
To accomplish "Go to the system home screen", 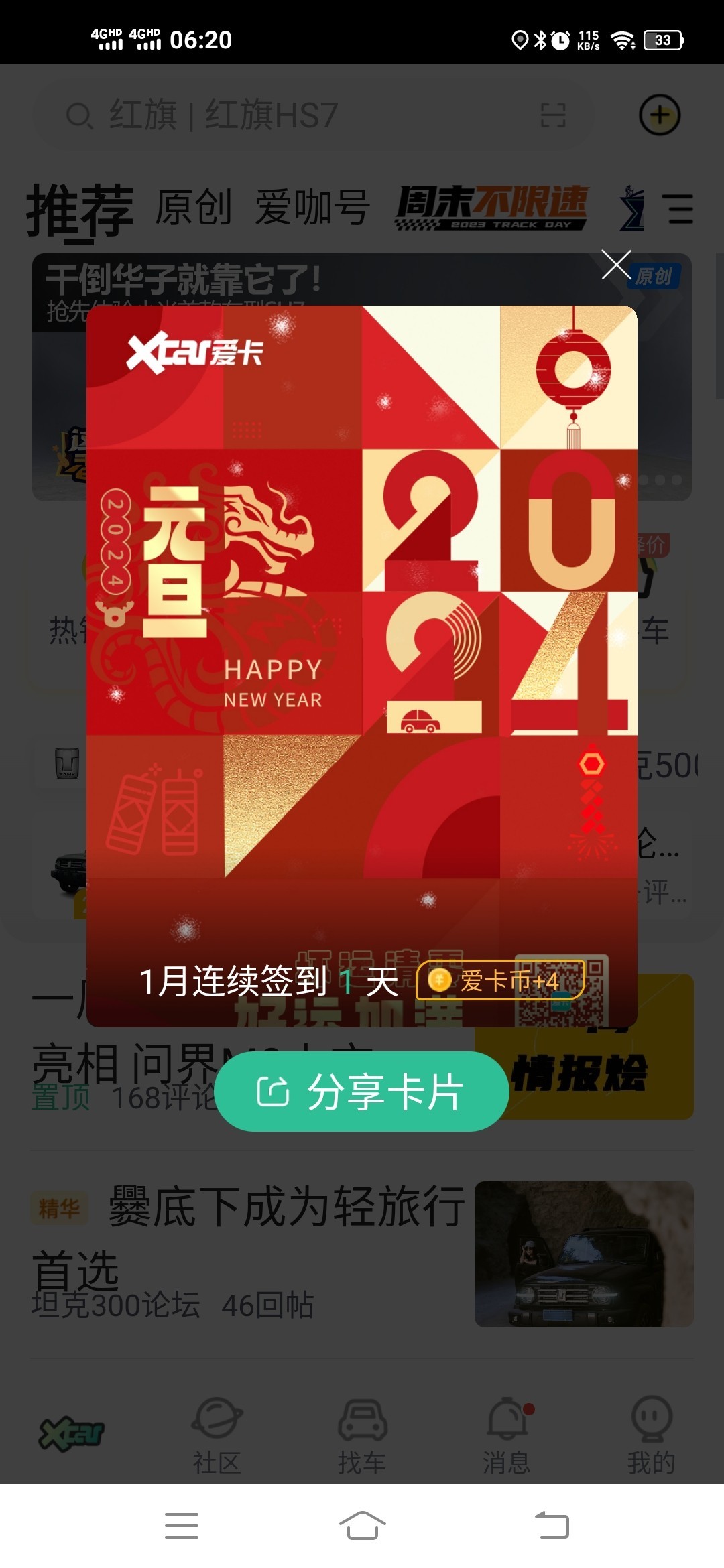I will (362, 1526).
